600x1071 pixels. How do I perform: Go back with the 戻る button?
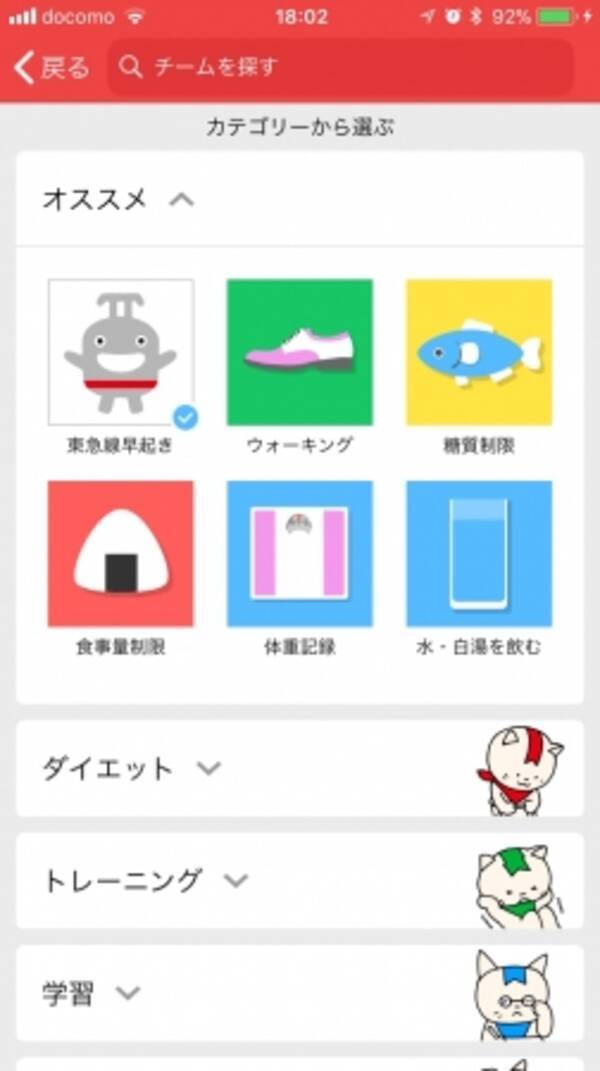tap(52, 67)
